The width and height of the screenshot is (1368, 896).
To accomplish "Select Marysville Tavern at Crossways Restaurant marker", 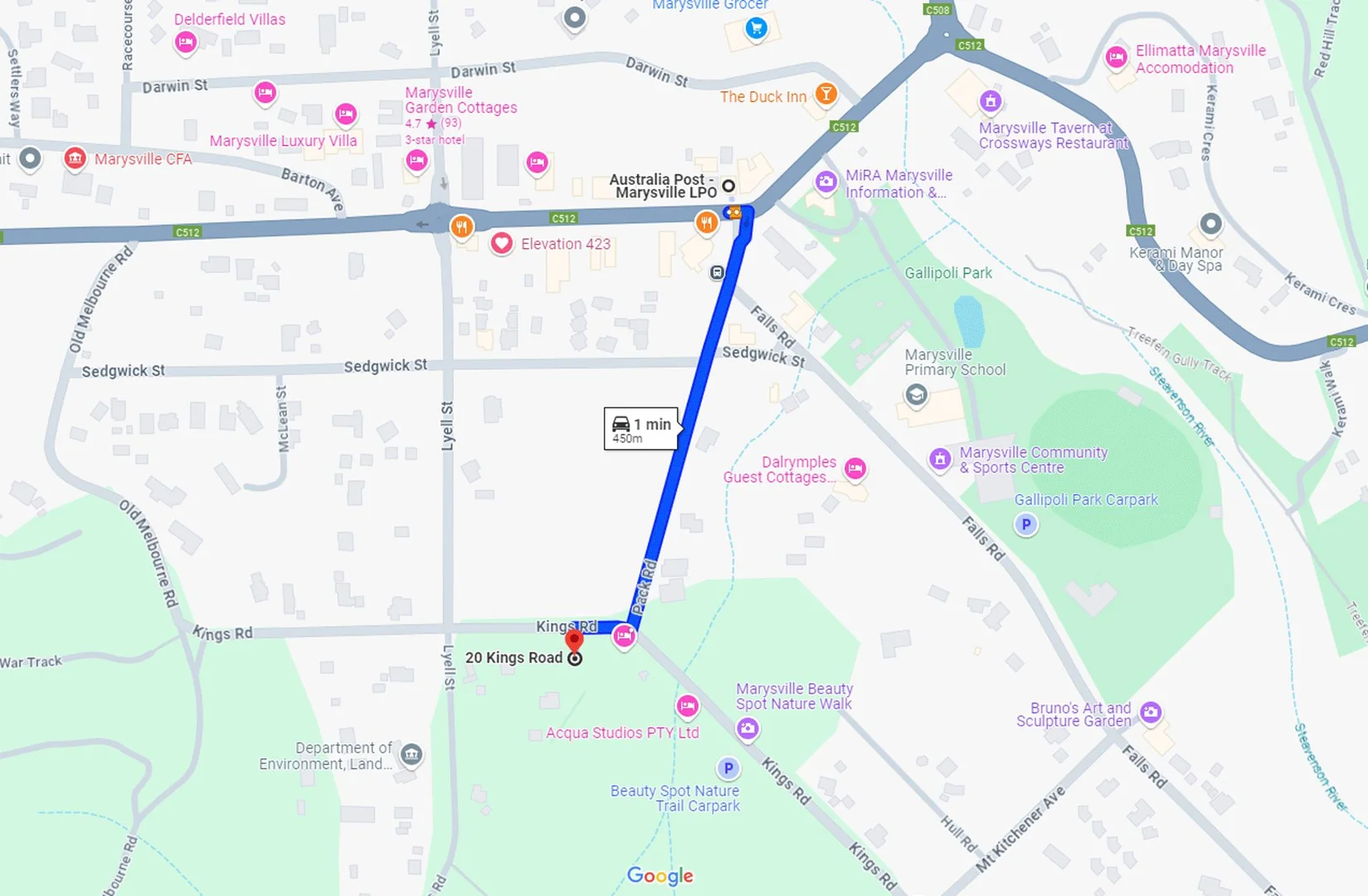I will pyautogui.click(x=990, y=101).
